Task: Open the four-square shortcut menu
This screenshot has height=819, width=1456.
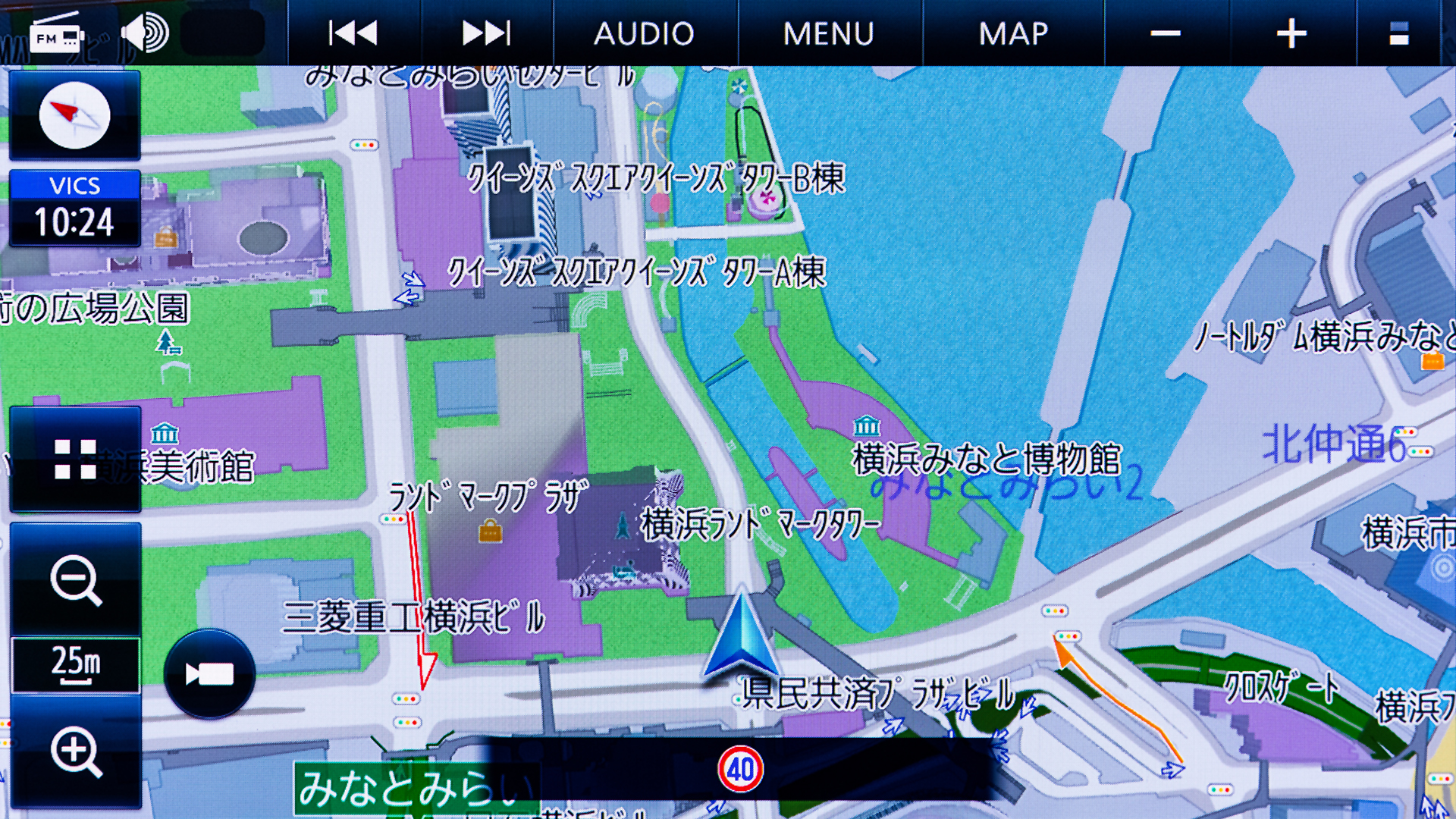Action: coord(75,460)
